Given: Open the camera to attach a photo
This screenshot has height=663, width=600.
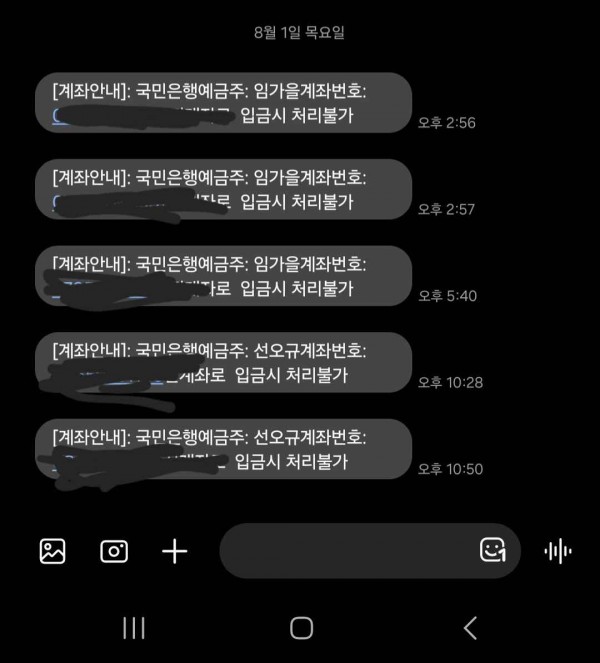Looking at the screenshot, I should click(114, 551).
